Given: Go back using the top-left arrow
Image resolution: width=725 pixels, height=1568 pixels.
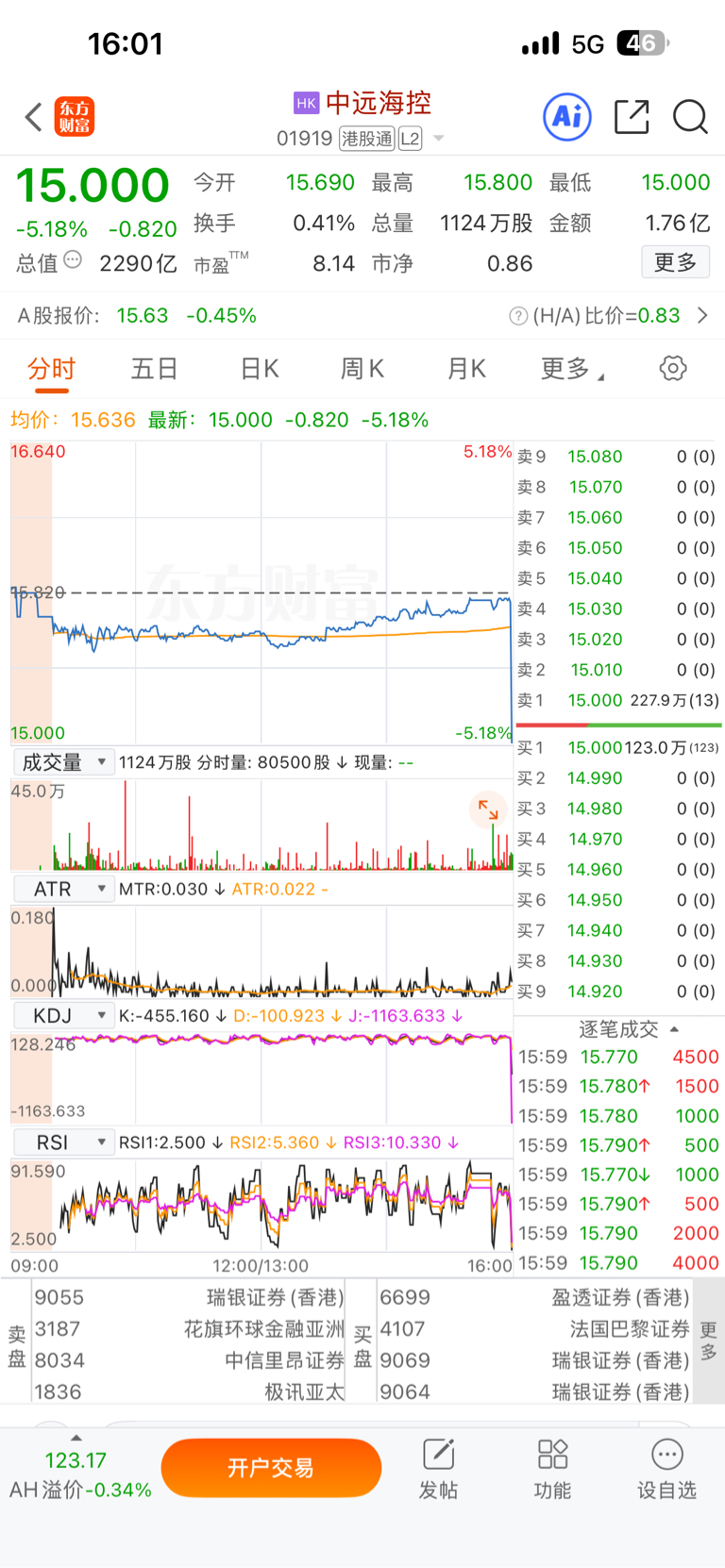Looking at the screenshot, I should tap(34, 118).
